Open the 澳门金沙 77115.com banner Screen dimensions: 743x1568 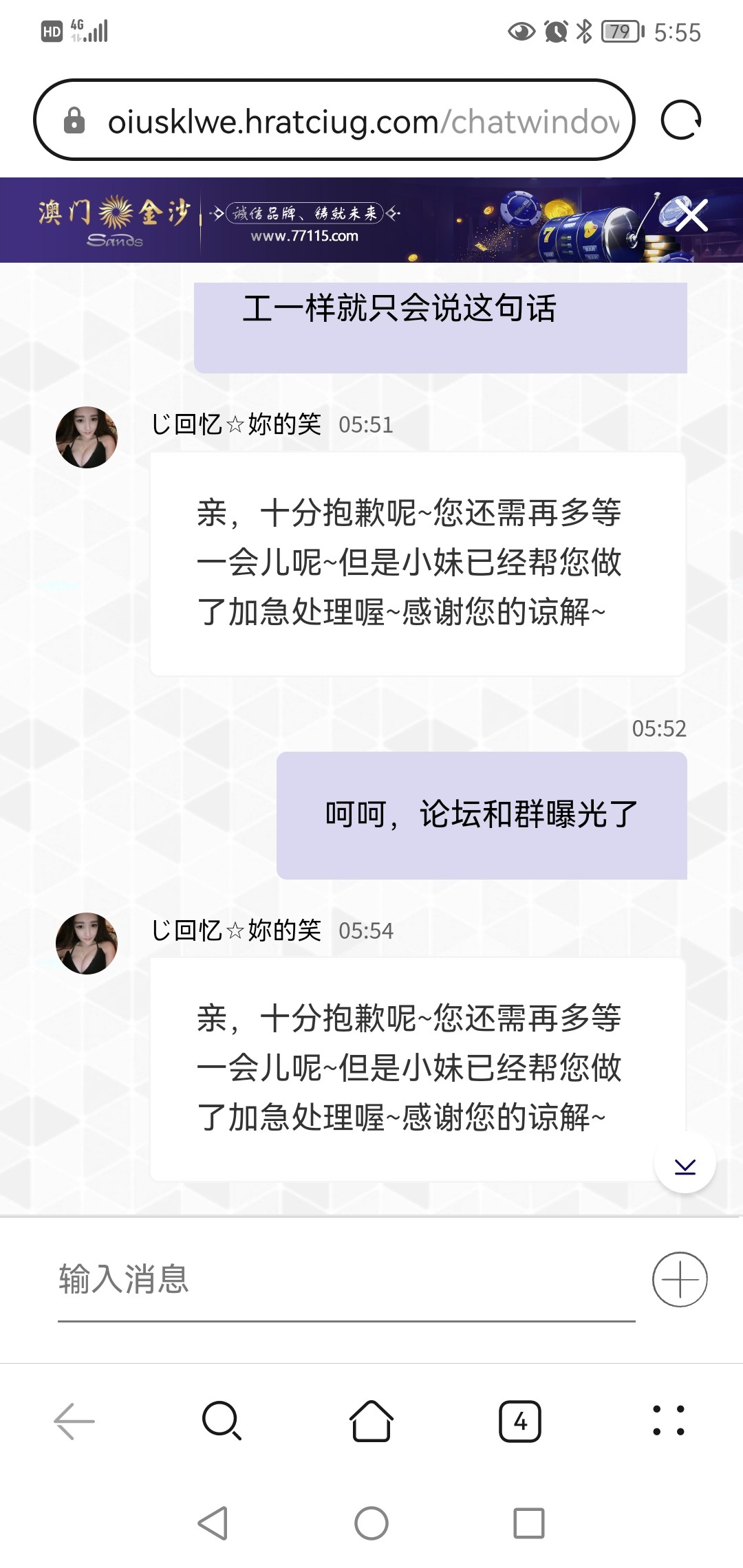click(303, 221)
